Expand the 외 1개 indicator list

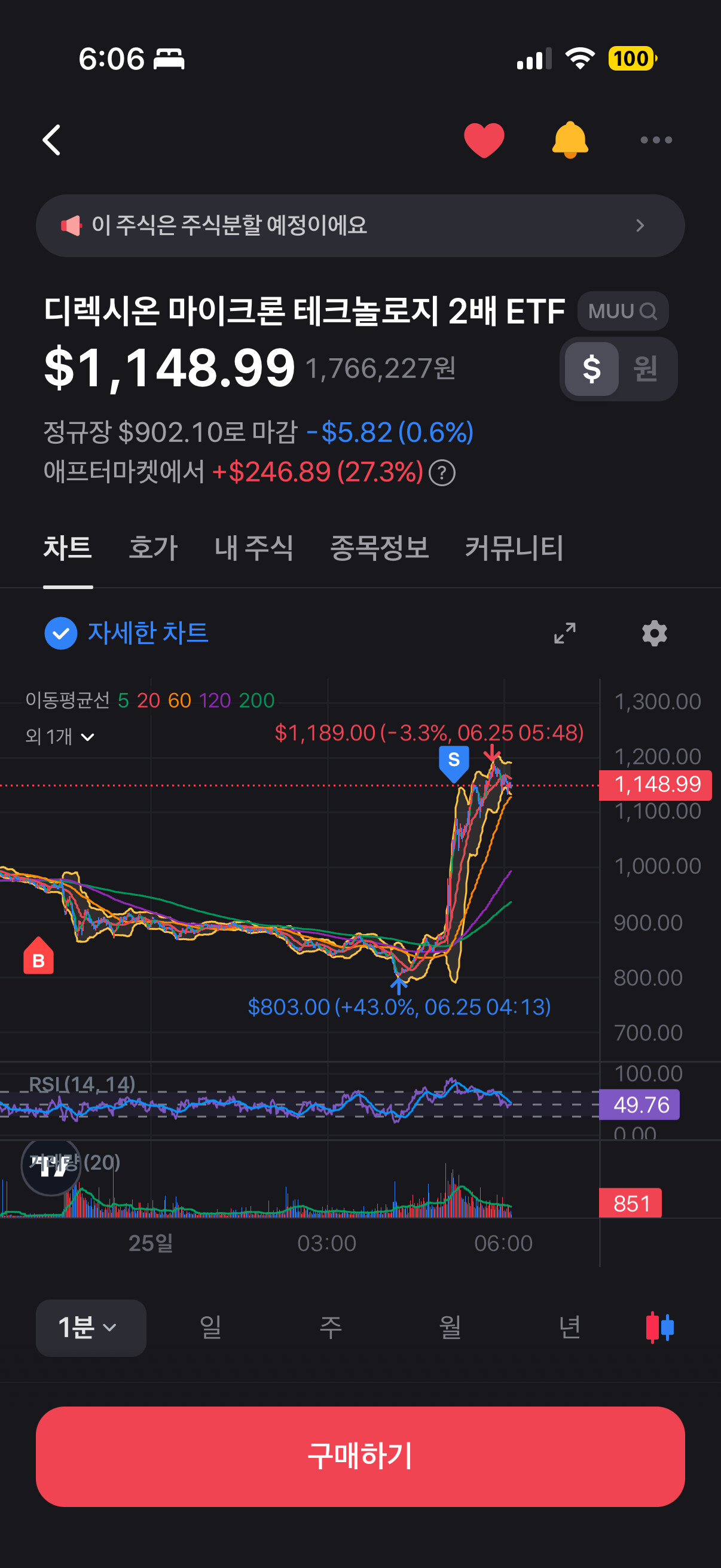pyautogui.click(x=60, y=737)
